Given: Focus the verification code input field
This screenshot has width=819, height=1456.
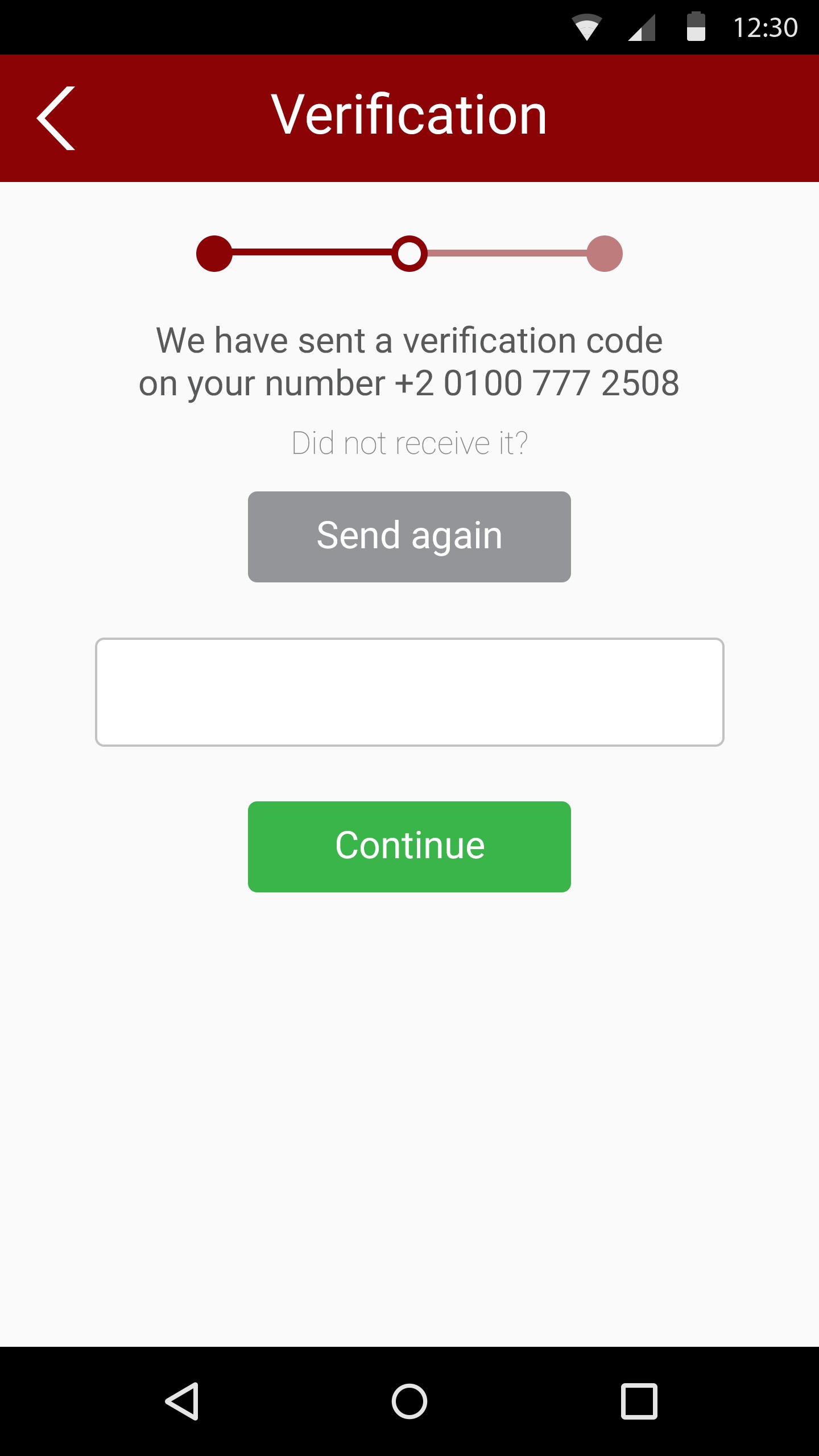Looking at the screenshot, I should click(409, 692).
